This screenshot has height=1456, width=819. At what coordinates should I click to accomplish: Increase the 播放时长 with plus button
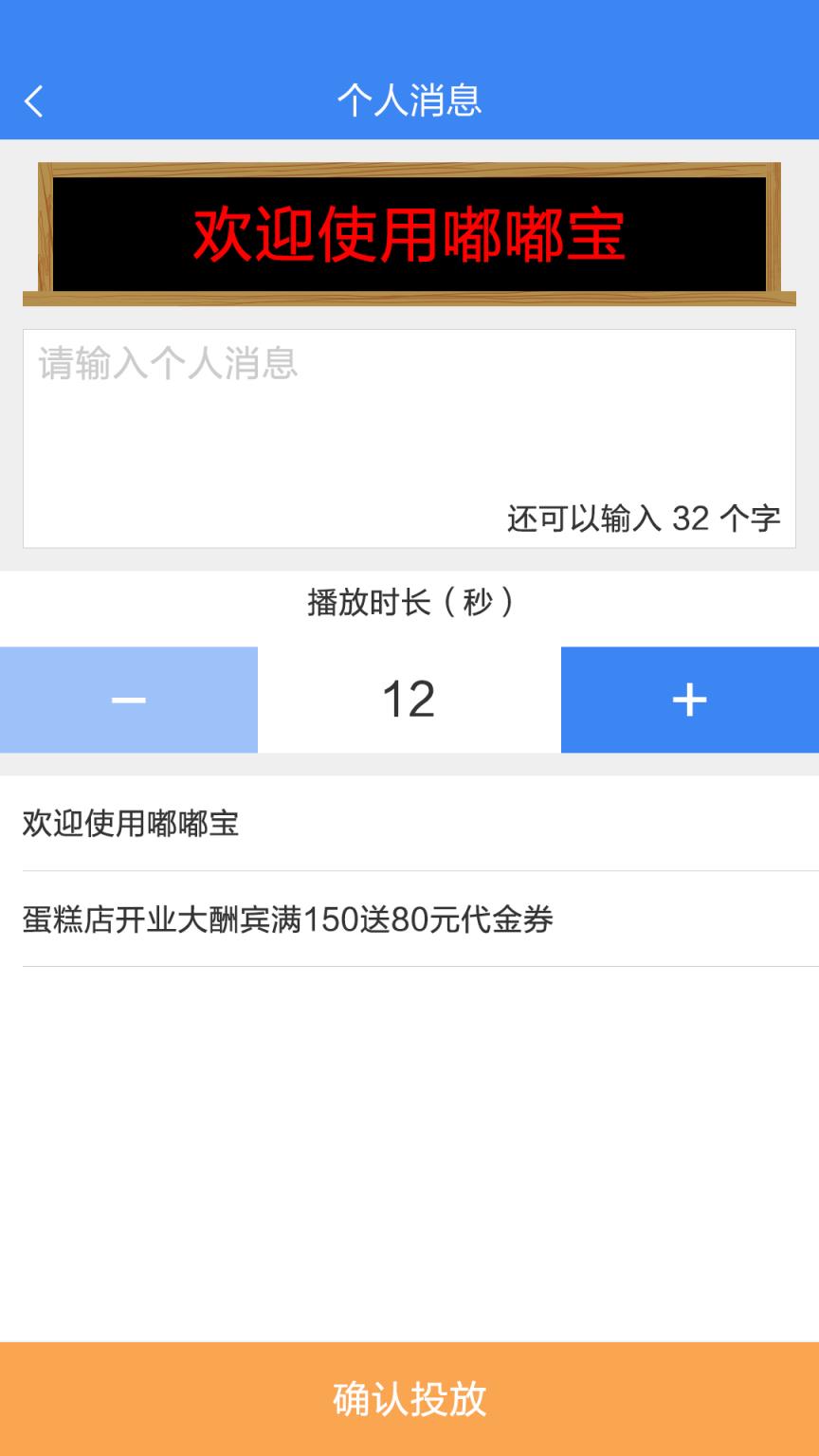pos(689,700)
